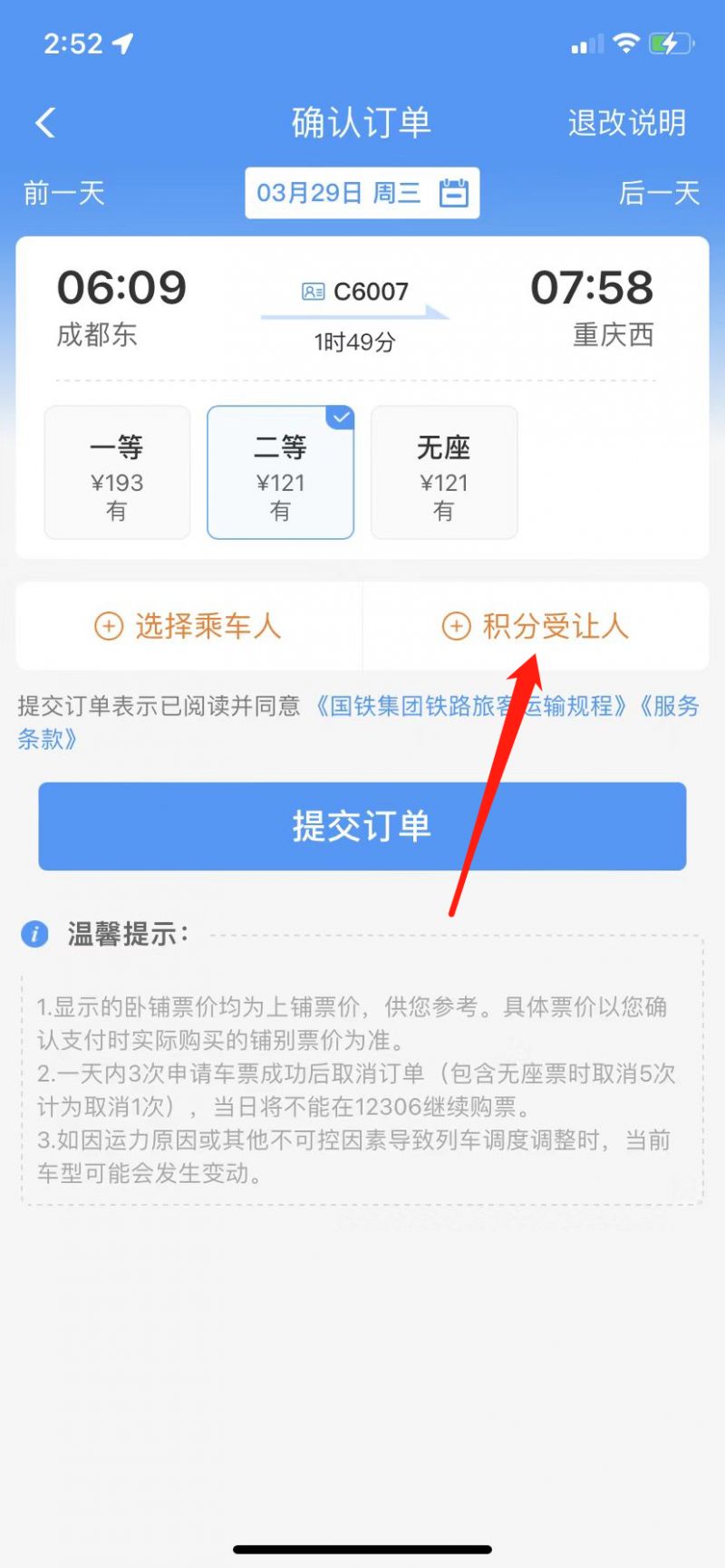Tap 前一天 to go to previous day
The height and width of the screenshot is (1568, 725).
click(x=63, y=192)
